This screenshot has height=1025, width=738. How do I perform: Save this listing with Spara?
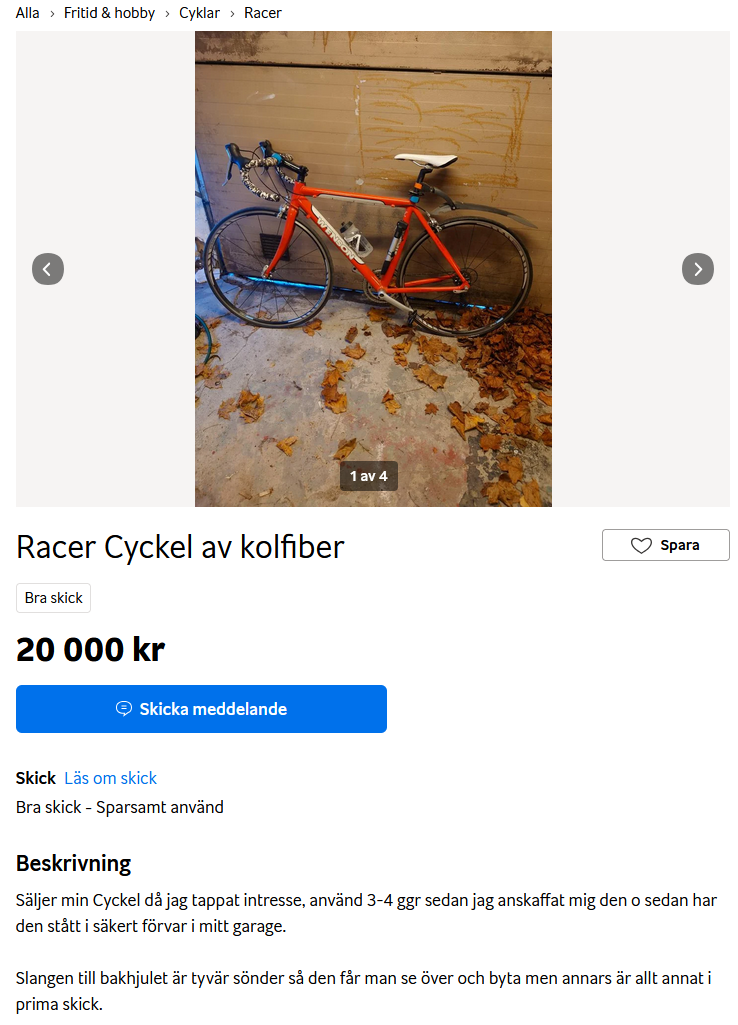[665, 545]
